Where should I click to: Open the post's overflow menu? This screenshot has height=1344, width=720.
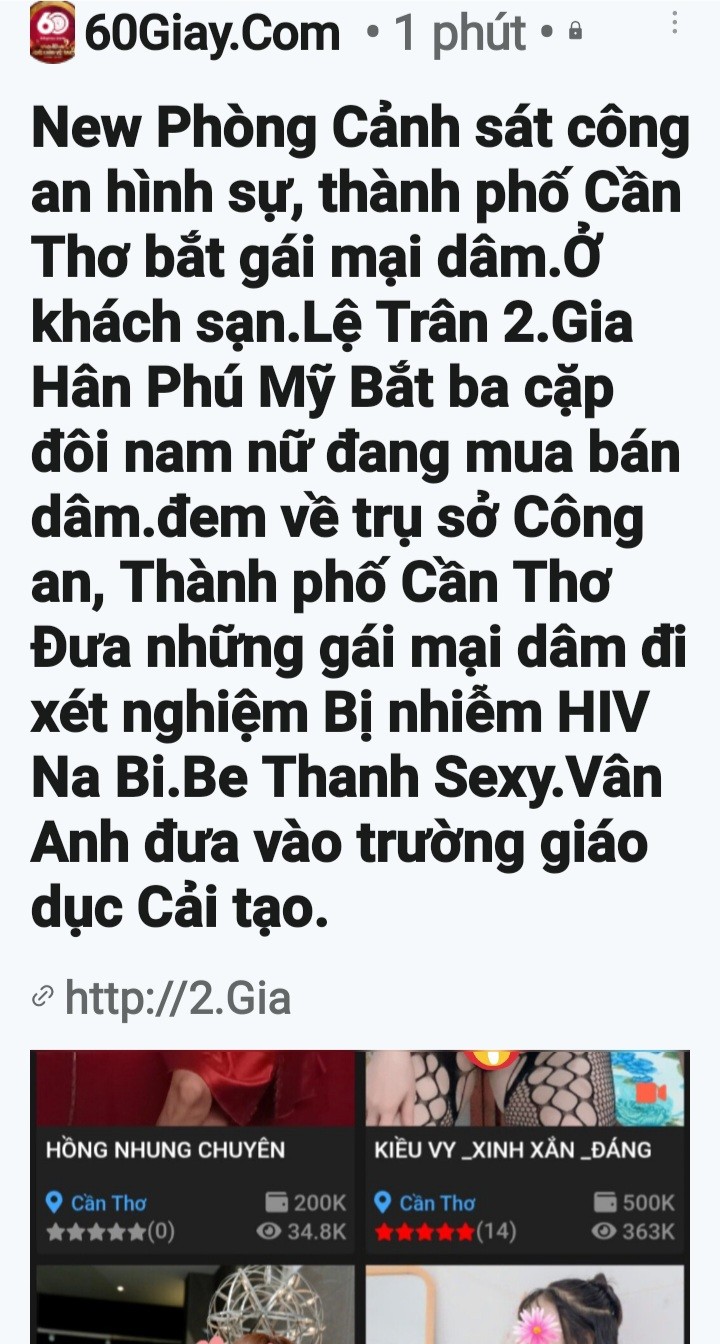point(674,24)
